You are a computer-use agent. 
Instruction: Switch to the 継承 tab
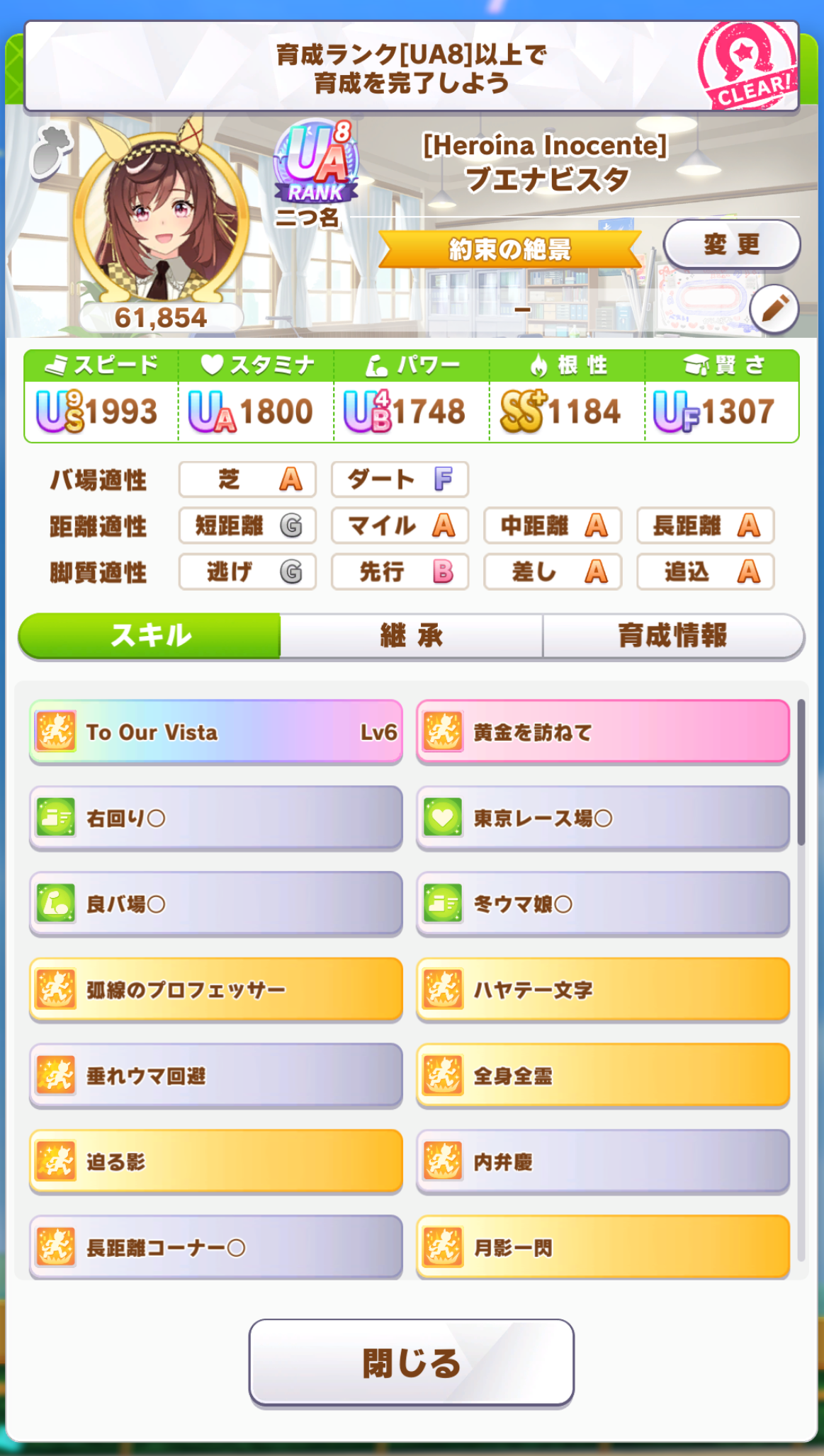point(411,636)
